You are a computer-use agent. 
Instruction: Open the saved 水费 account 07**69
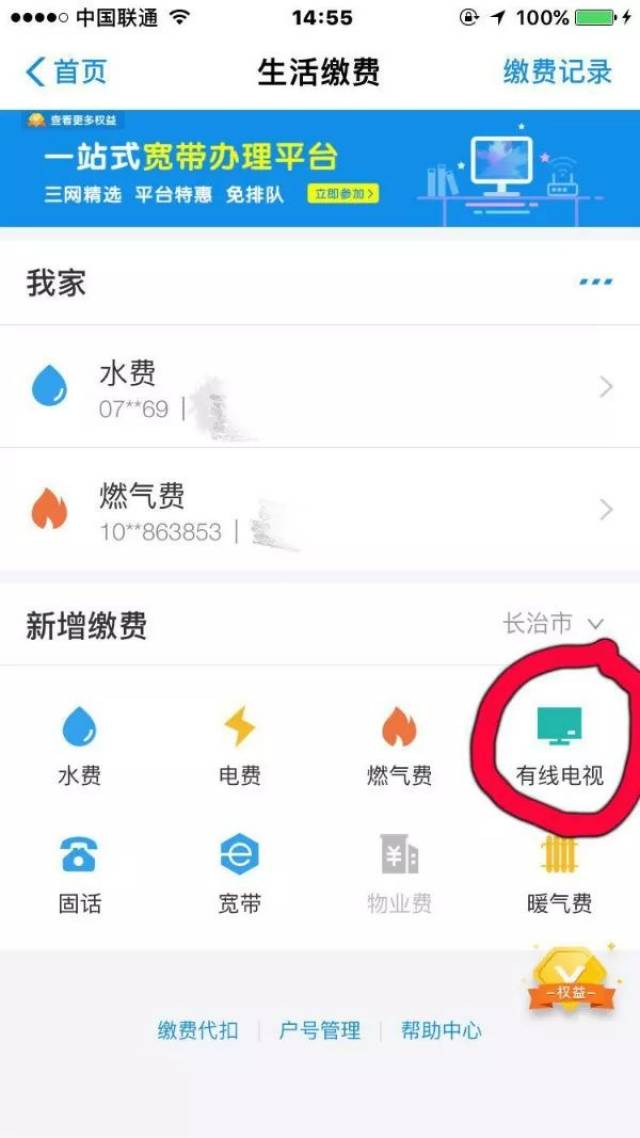[x=320, y=388]
